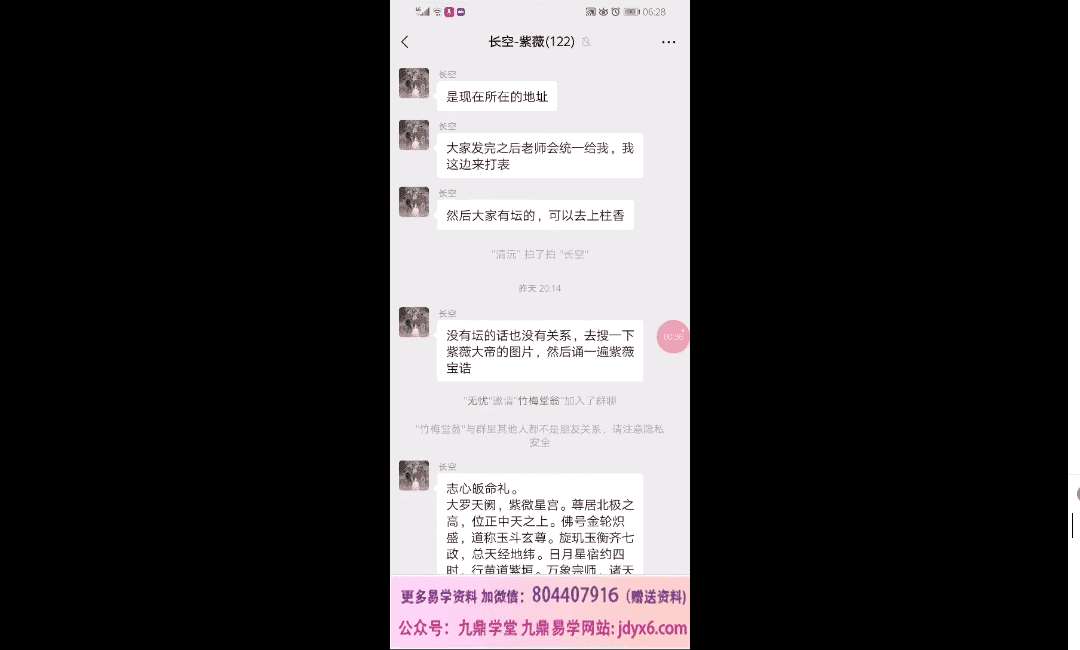Screen dimensions: 1080x650
Task: Tap the floating 00:36 screen recording button
Action: coord(673,337)
